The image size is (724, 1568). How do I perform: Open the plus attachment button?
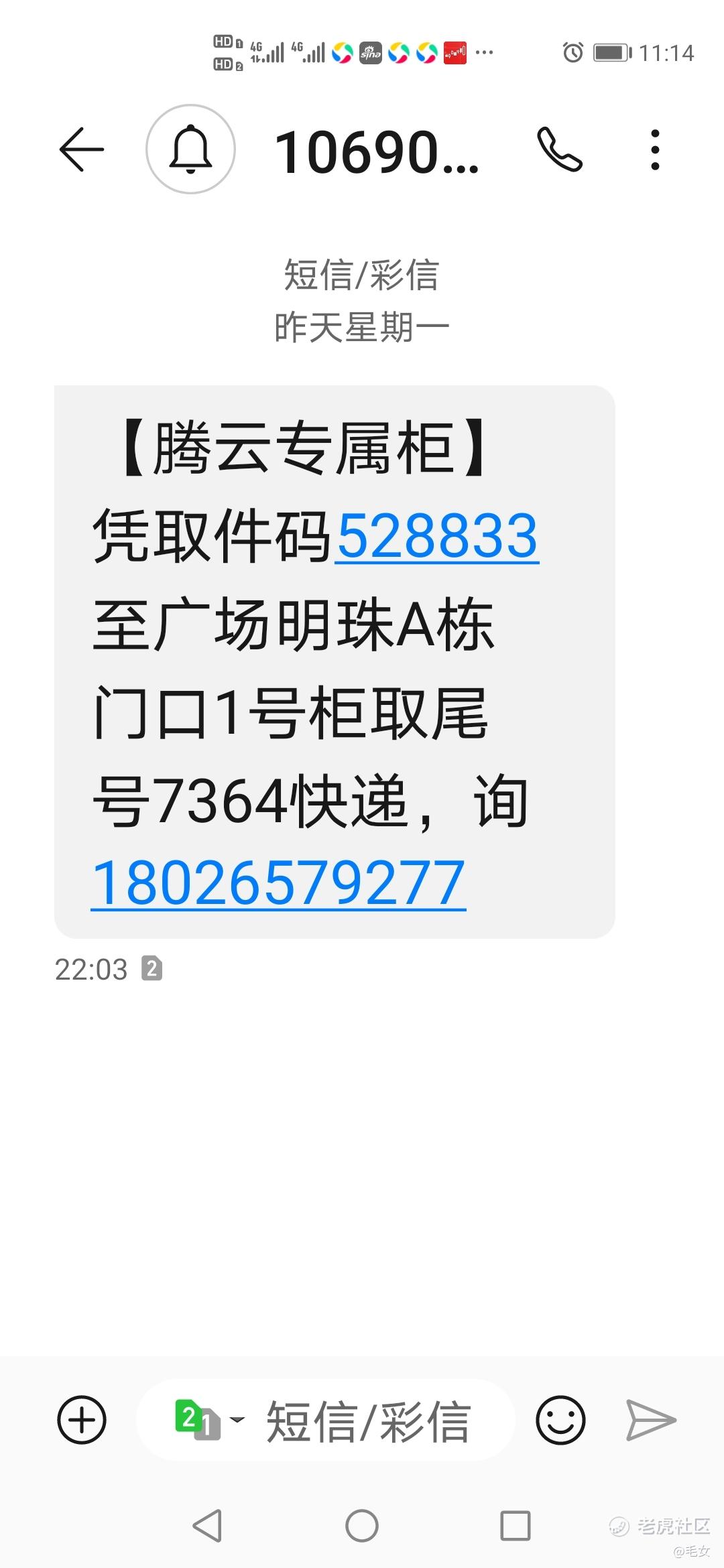(x=82, y=1420)
